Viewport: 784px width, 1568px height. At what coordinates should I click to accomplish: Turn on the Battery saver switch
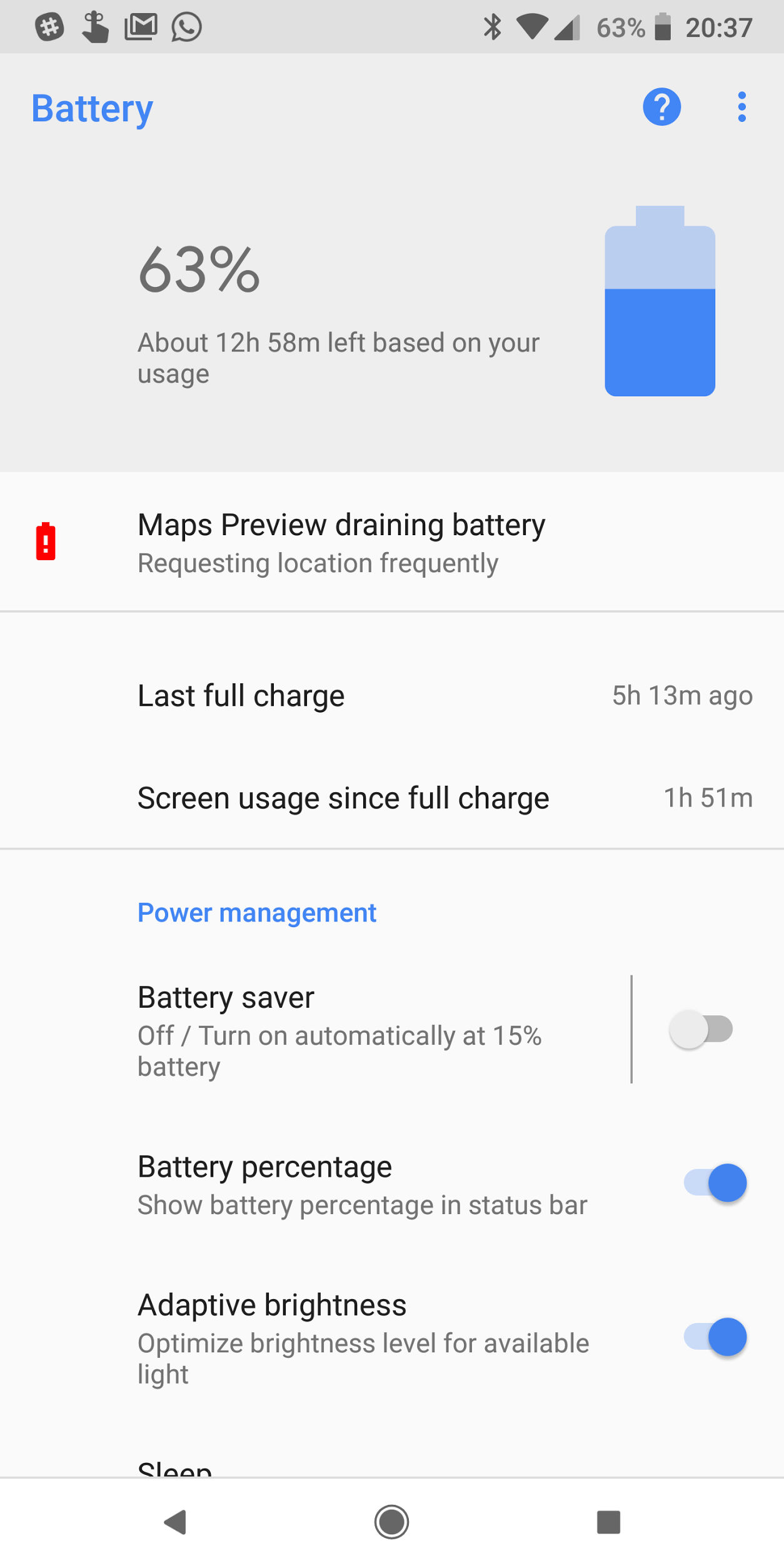click(701, 1029)
